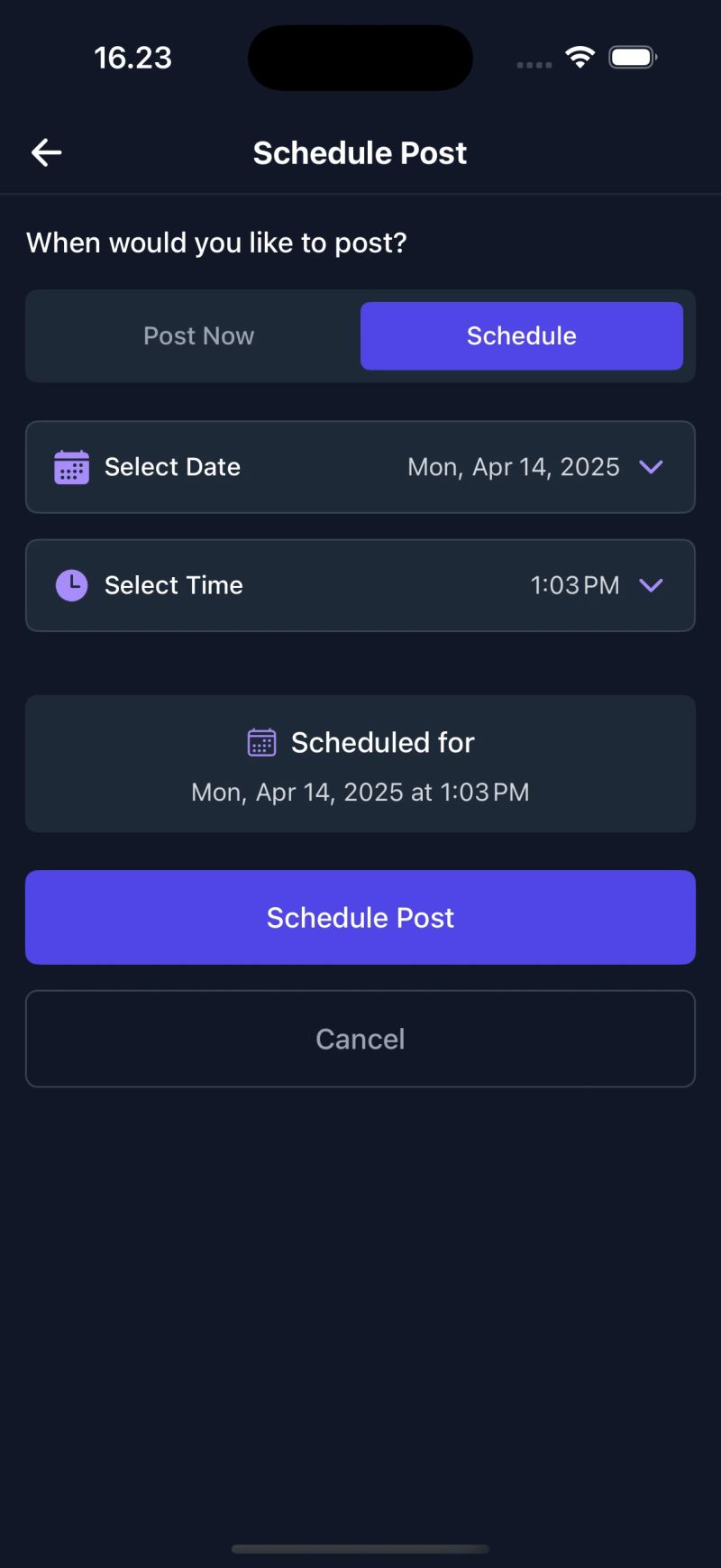The height and width of the screenshot is (1568, 721).
Task: Go back using the arrow icon
Action: [47, 153]
